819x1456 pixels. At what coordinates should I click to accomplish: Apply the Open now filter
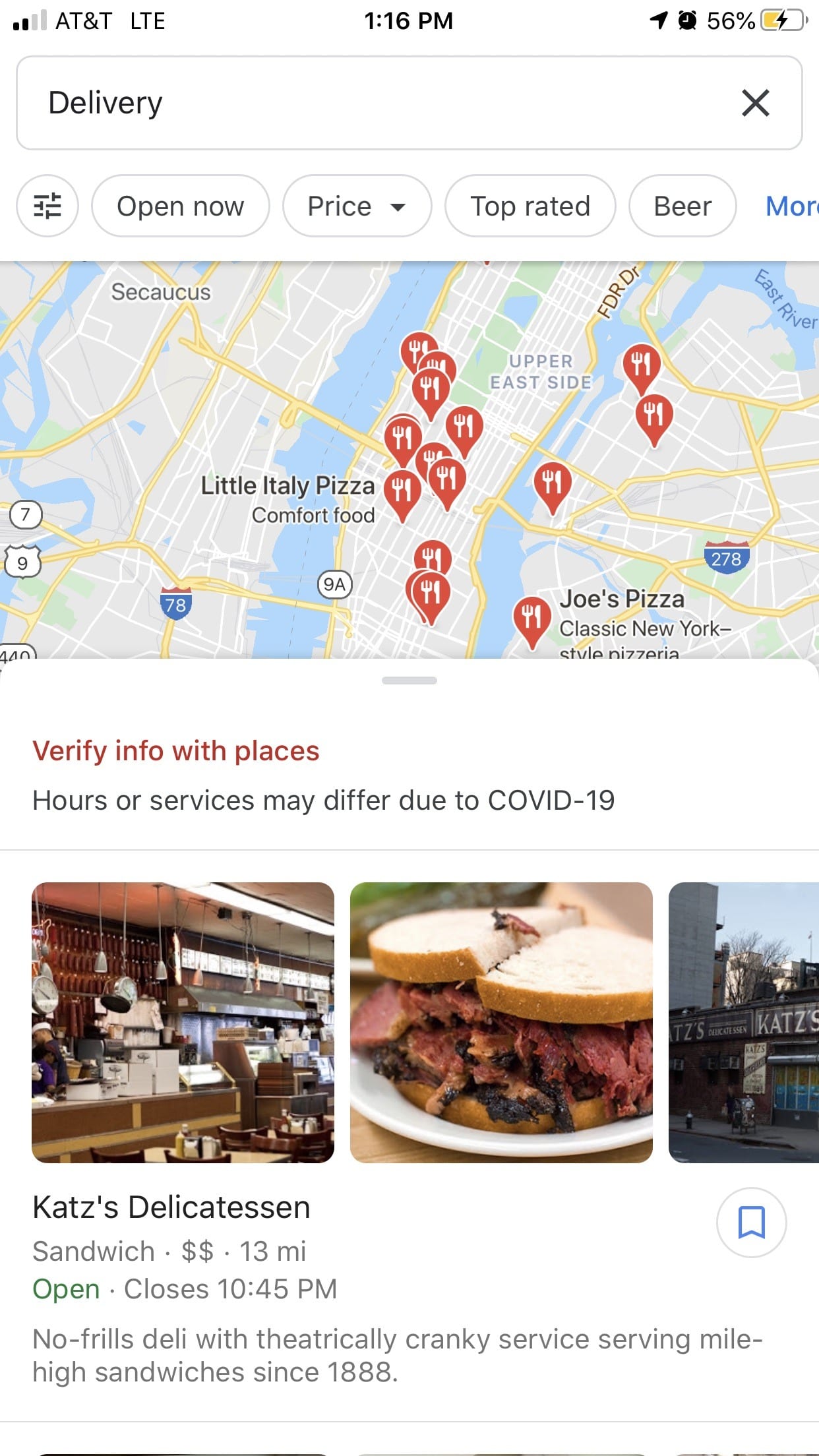(180, 206)
